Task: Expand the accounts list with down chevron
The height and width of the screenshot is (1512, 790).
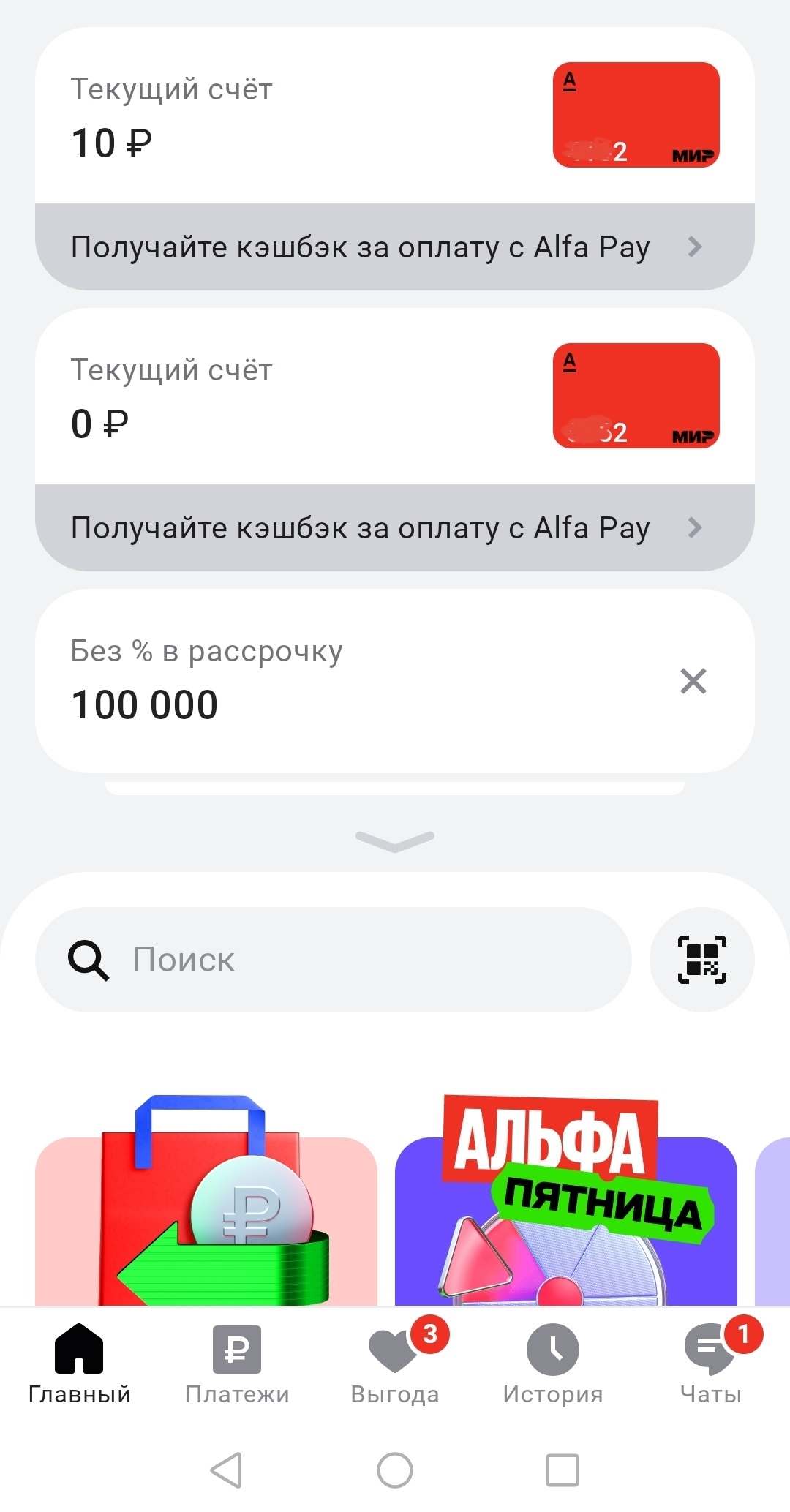Action: coord(395,841)
